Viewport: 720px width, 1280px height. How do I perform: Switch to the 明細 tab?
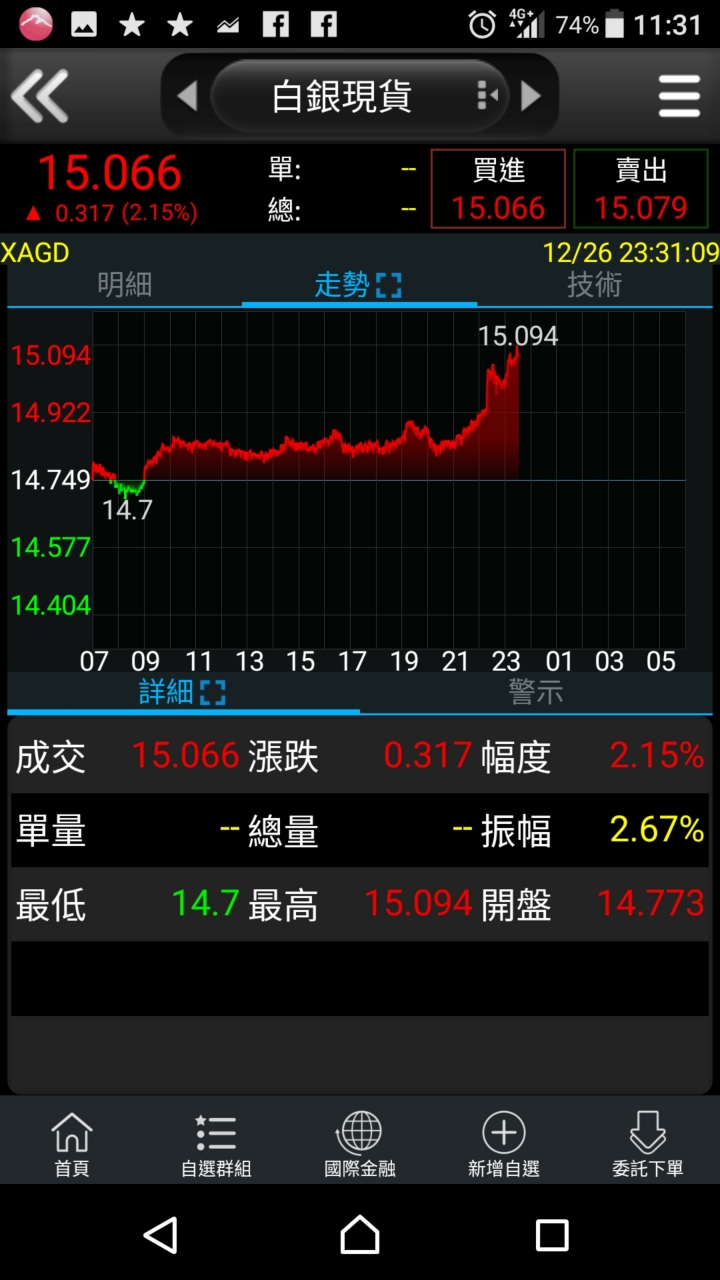(125, 285)
